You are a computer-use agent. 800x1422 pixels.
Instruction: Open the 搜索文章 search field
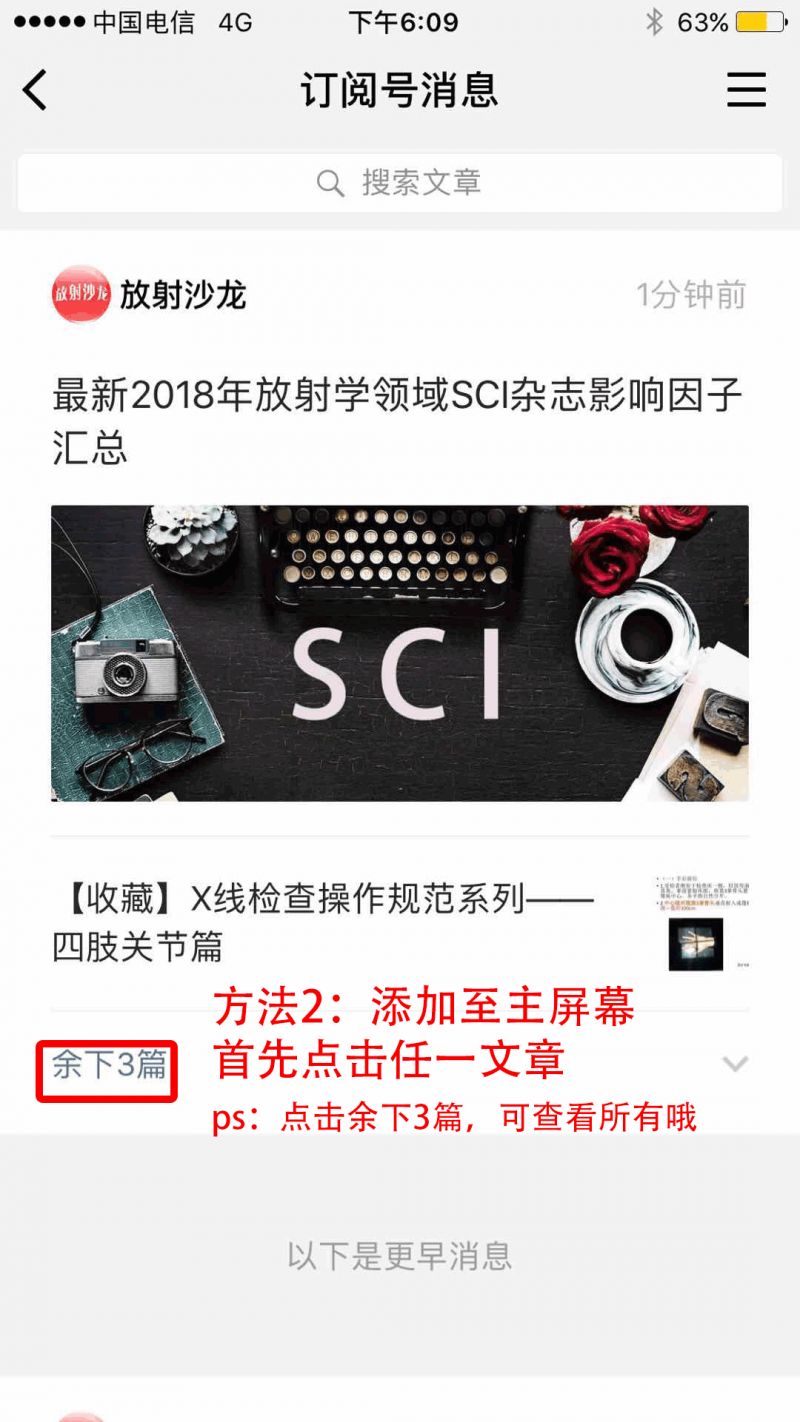pyautogui.click(x=400, y=182)
